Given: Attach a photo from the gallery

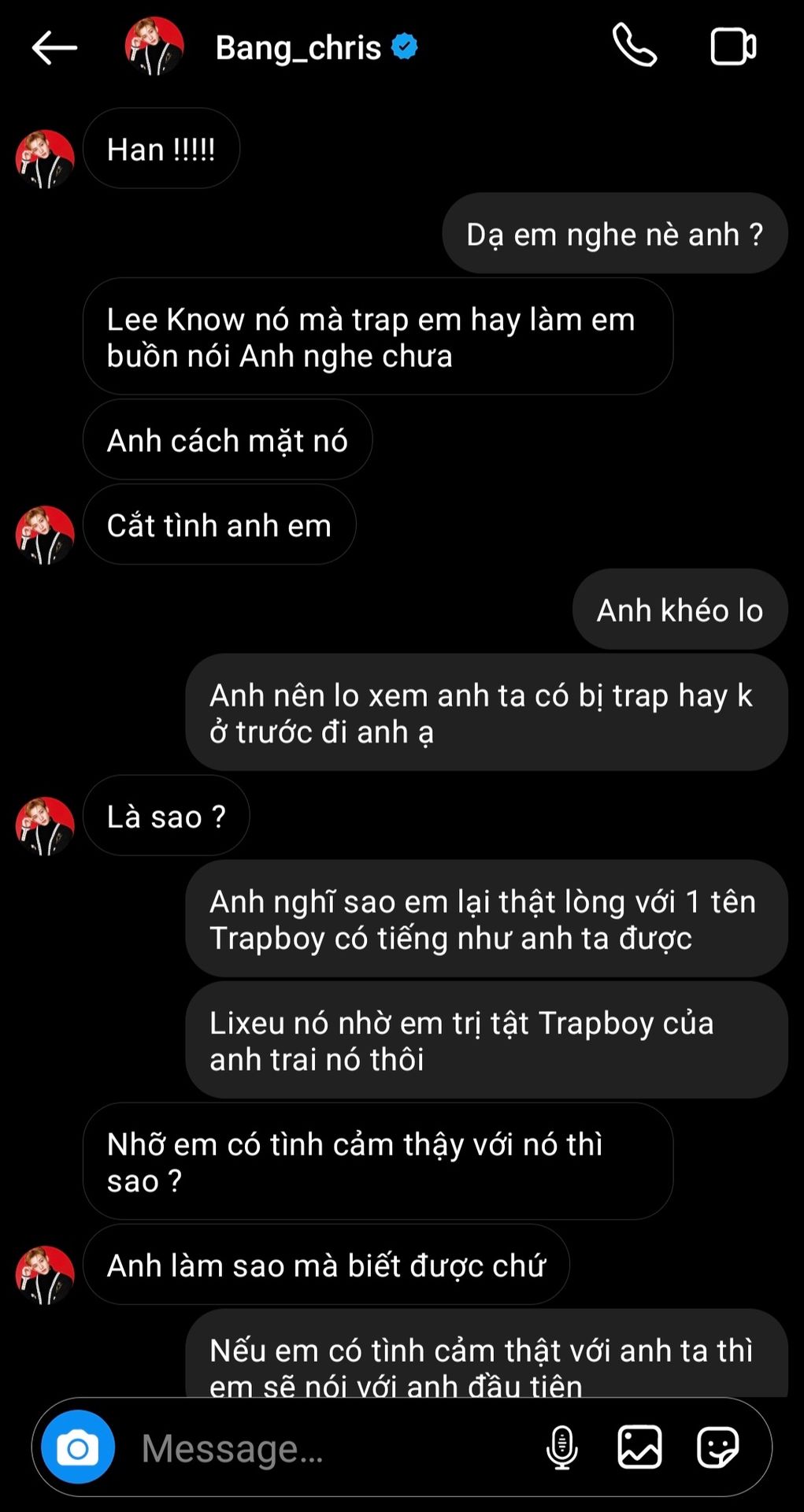Looking at the screenshot, I should (639, 1447).
